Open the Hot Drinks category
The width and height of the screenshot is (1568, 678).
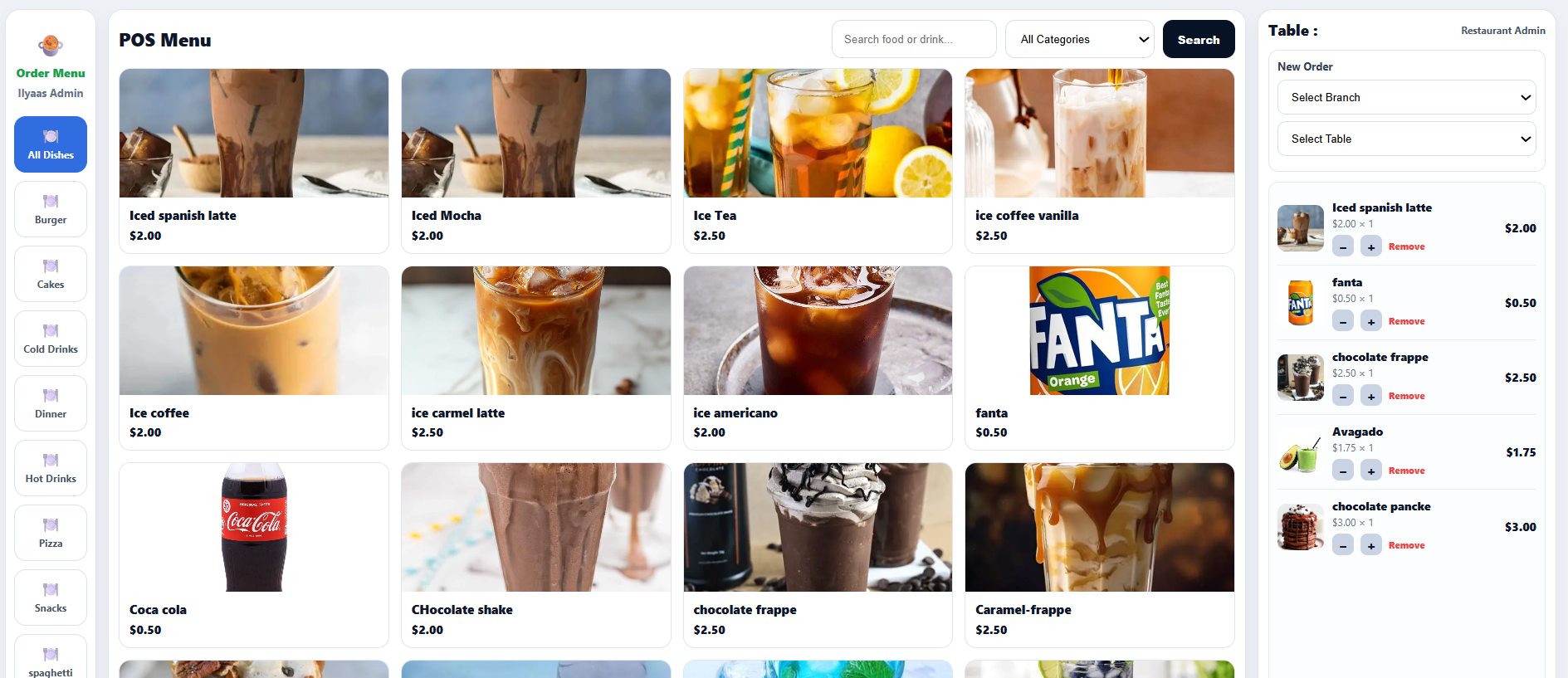(51, 468)
